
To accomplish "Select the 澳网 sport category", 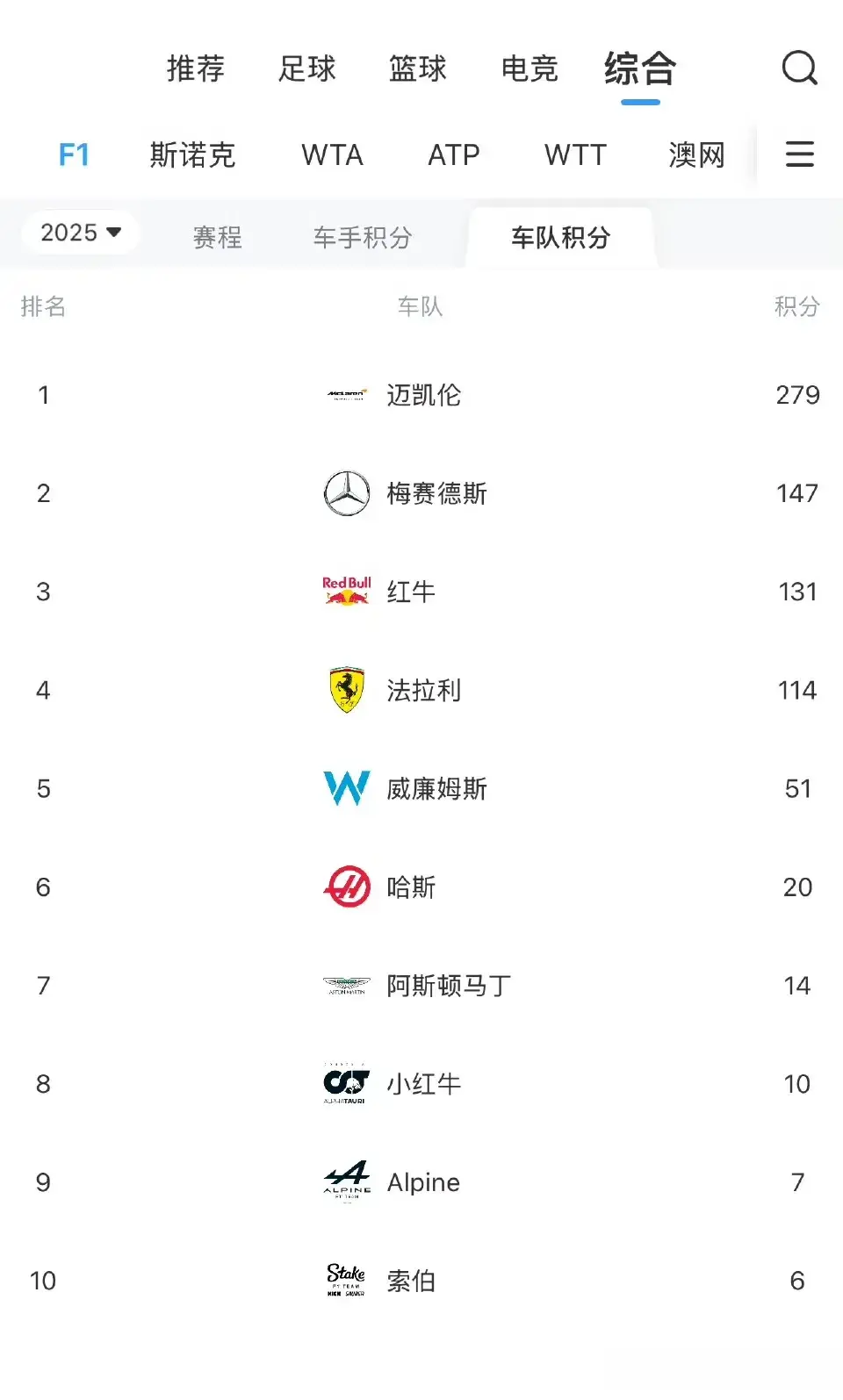I will click(x=696, y=154).
